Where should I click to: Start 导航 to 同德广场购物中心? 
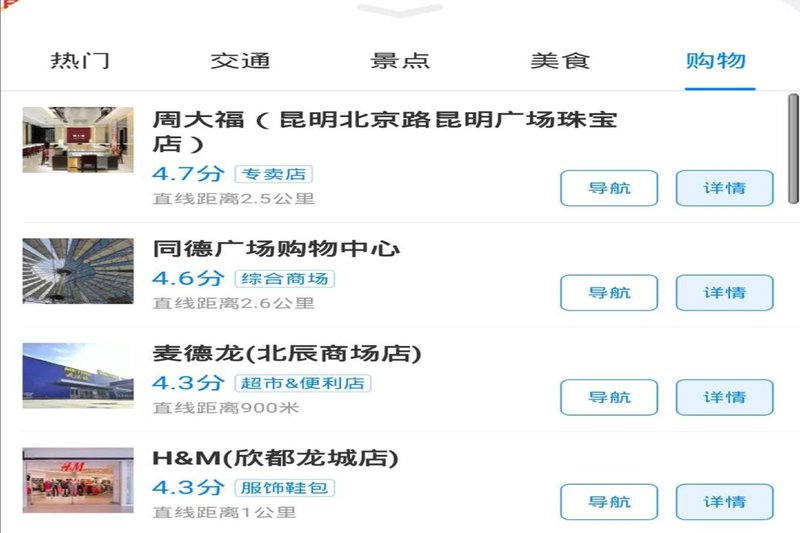(x=609, y=293)
